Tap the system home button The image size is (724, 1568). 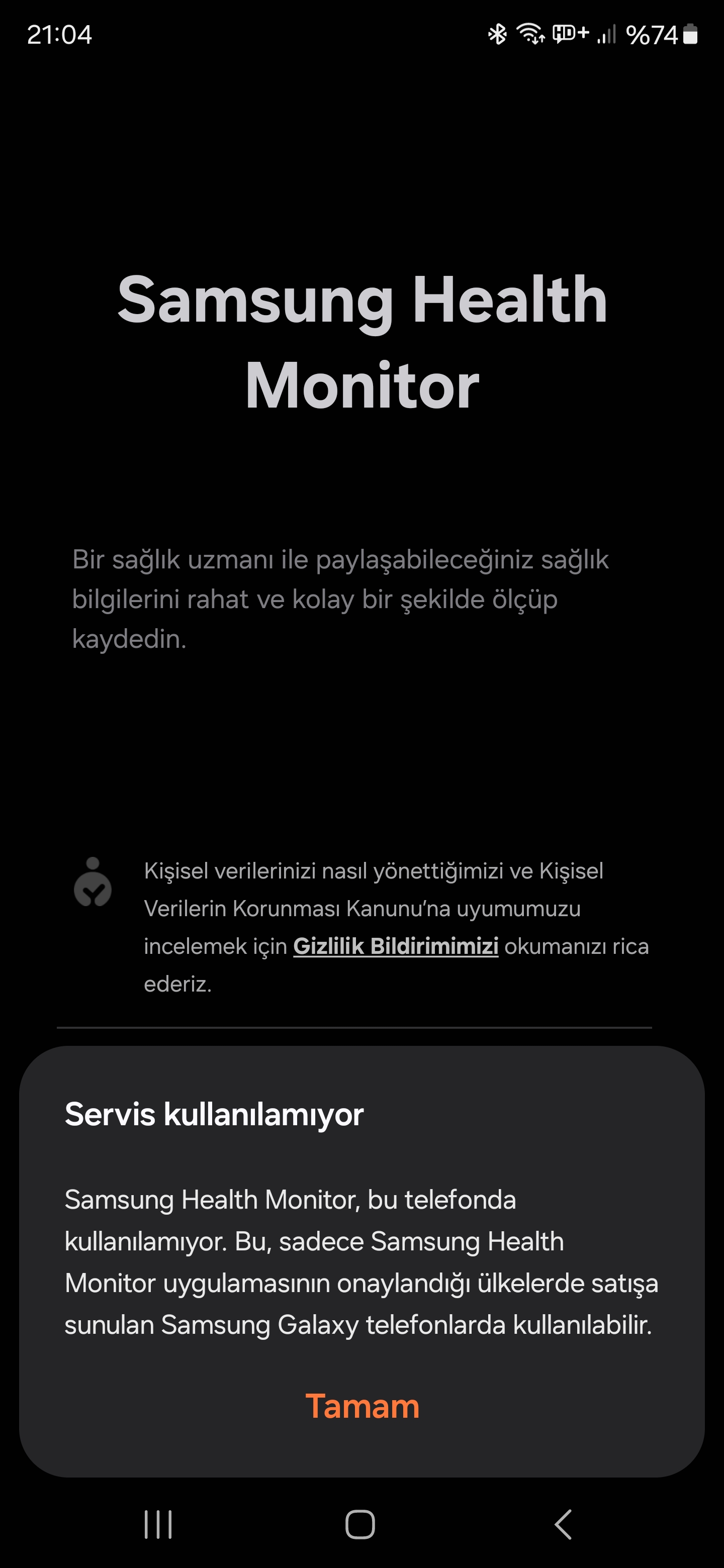360,1524
